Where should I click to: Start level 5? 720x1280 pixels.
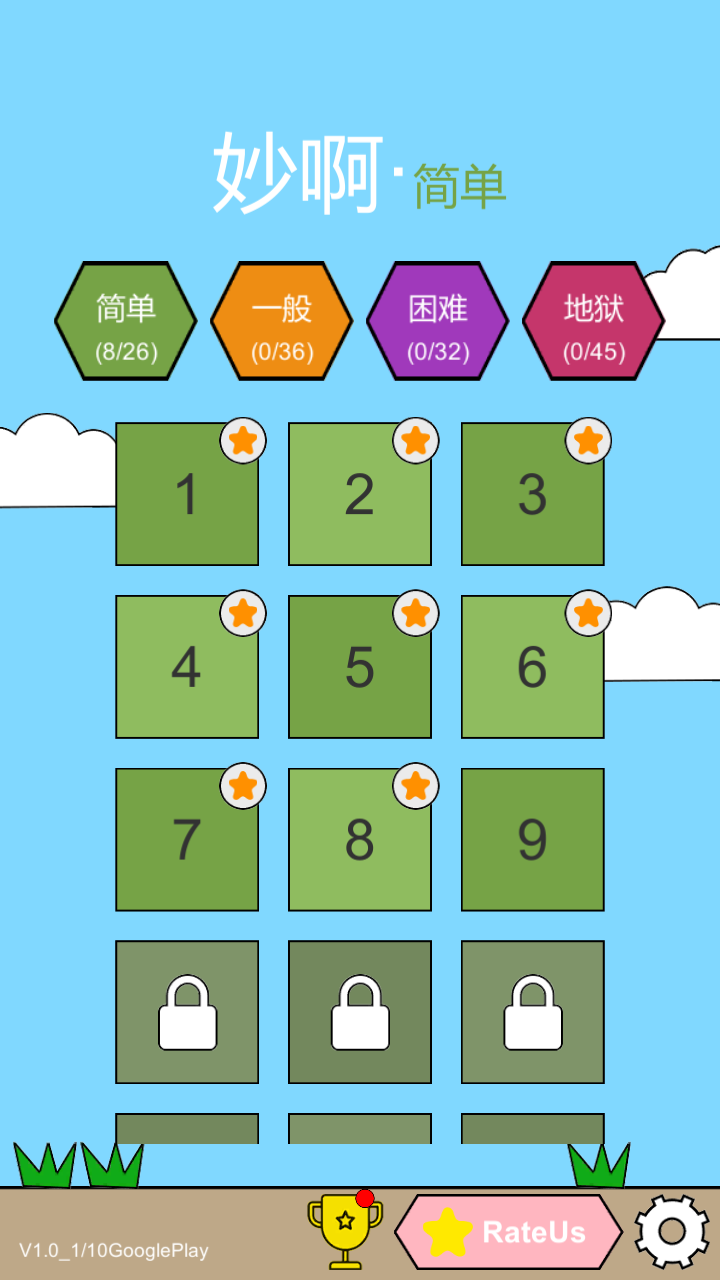click(360, 667)
